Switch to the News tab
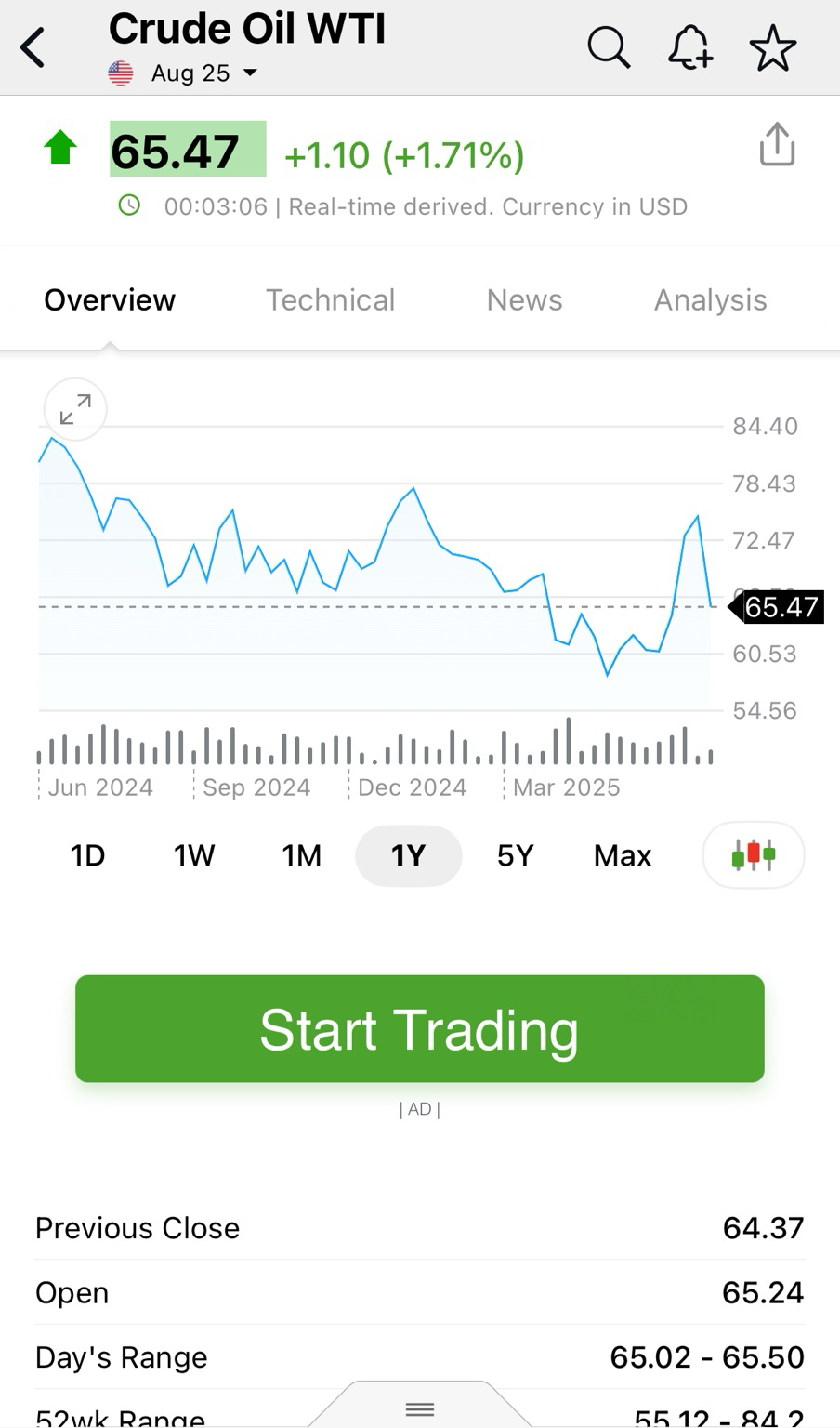This screenshot has height=1428, width=840. tap(525, 300)
